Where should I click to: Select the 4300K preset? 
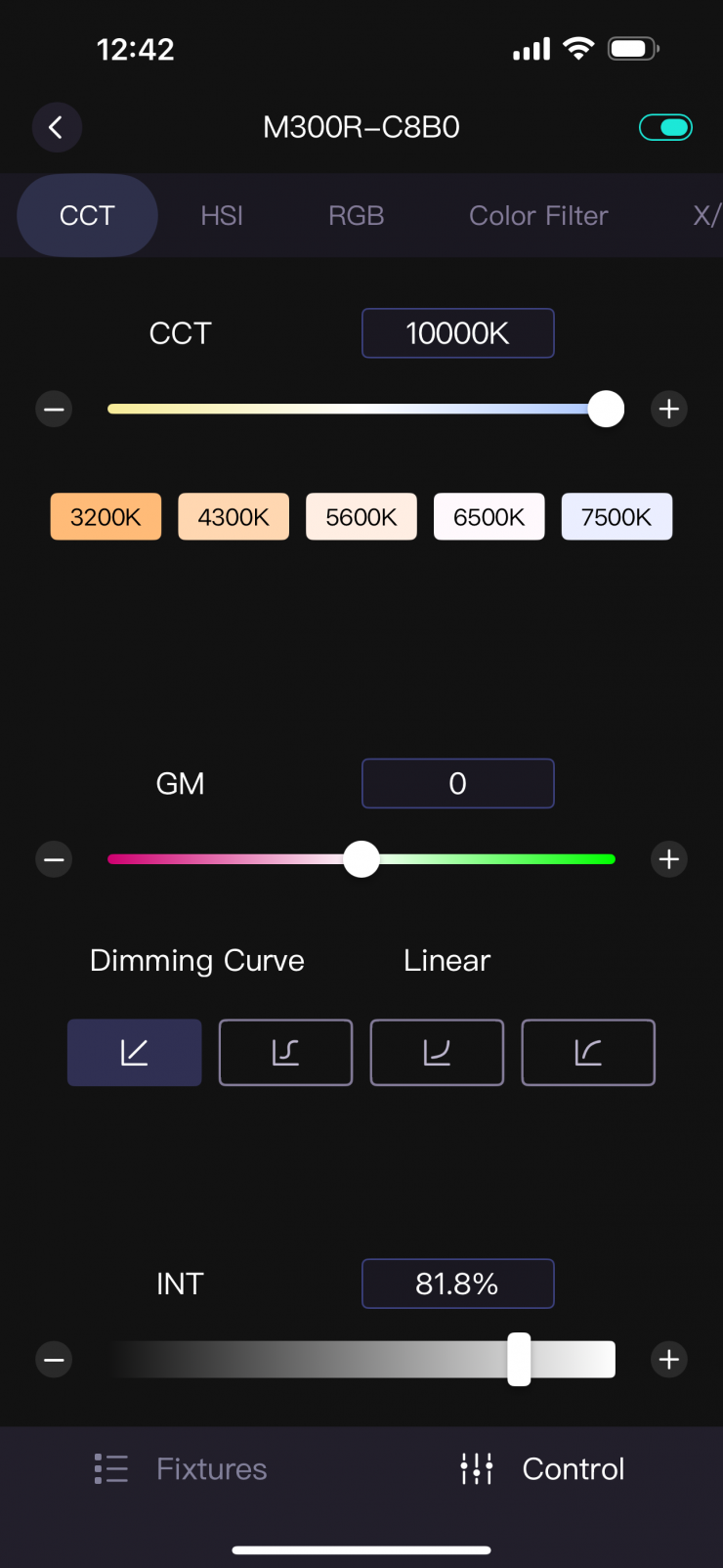tap(234, 516)
